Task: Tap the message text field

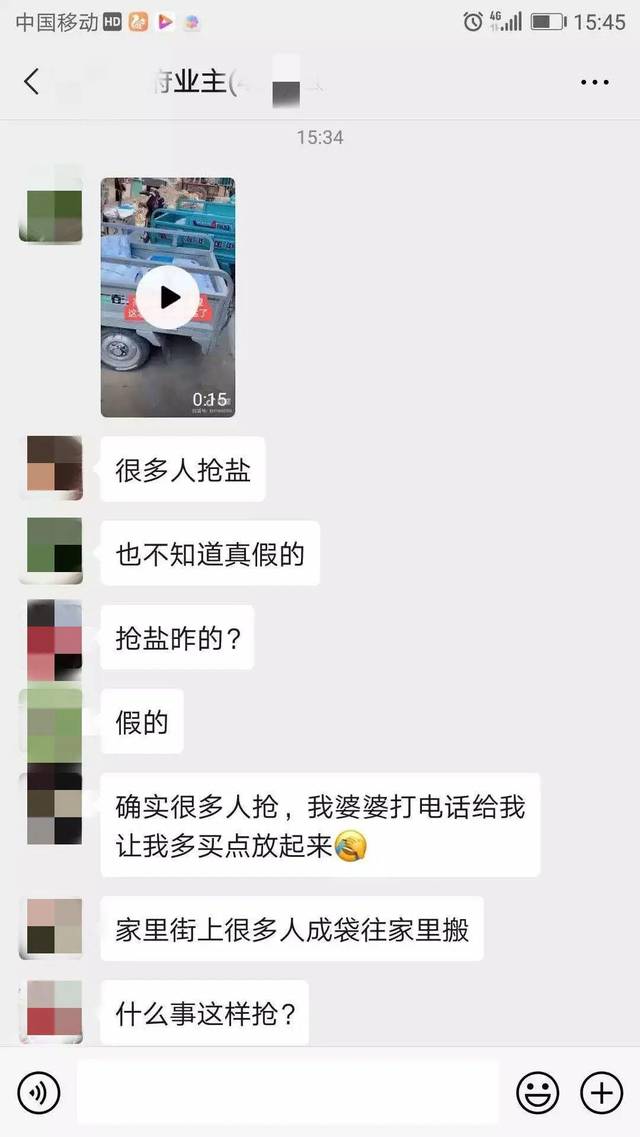Action: click(287, 1092)
